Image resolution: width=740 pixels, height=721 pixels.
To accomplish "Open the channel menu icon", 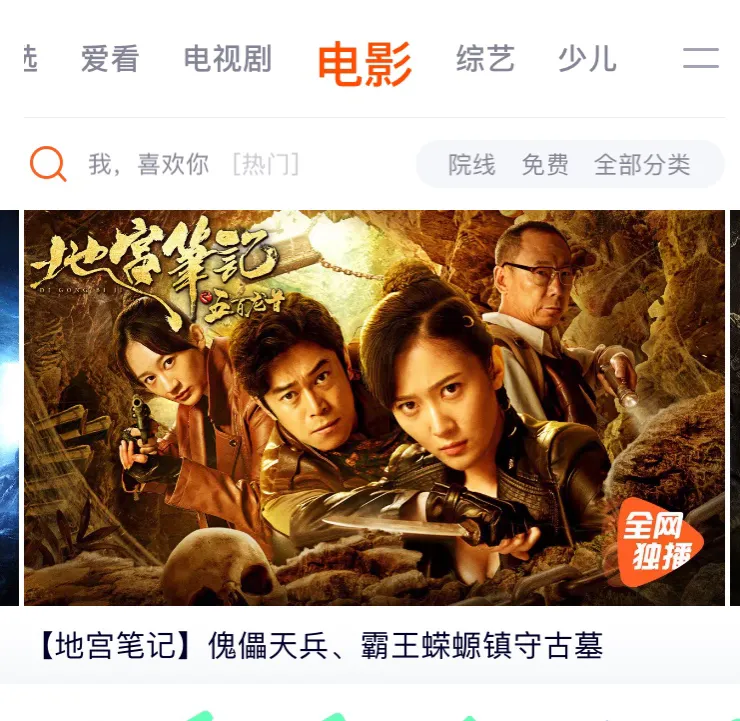I will click(x=700, y=58).
